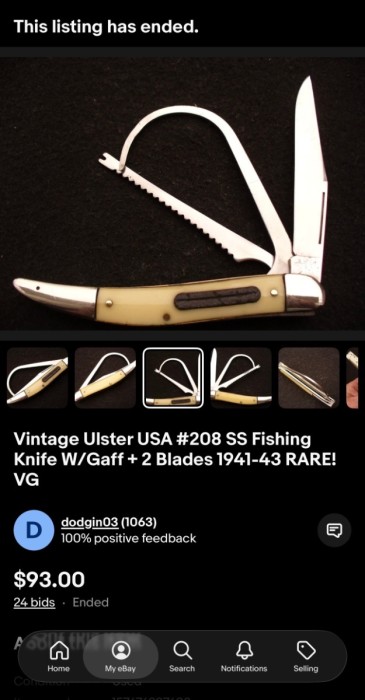The width and height of the screenshot is (365, 700).
Task: Select the second gallery thumbnail
Action: (105, 378)
